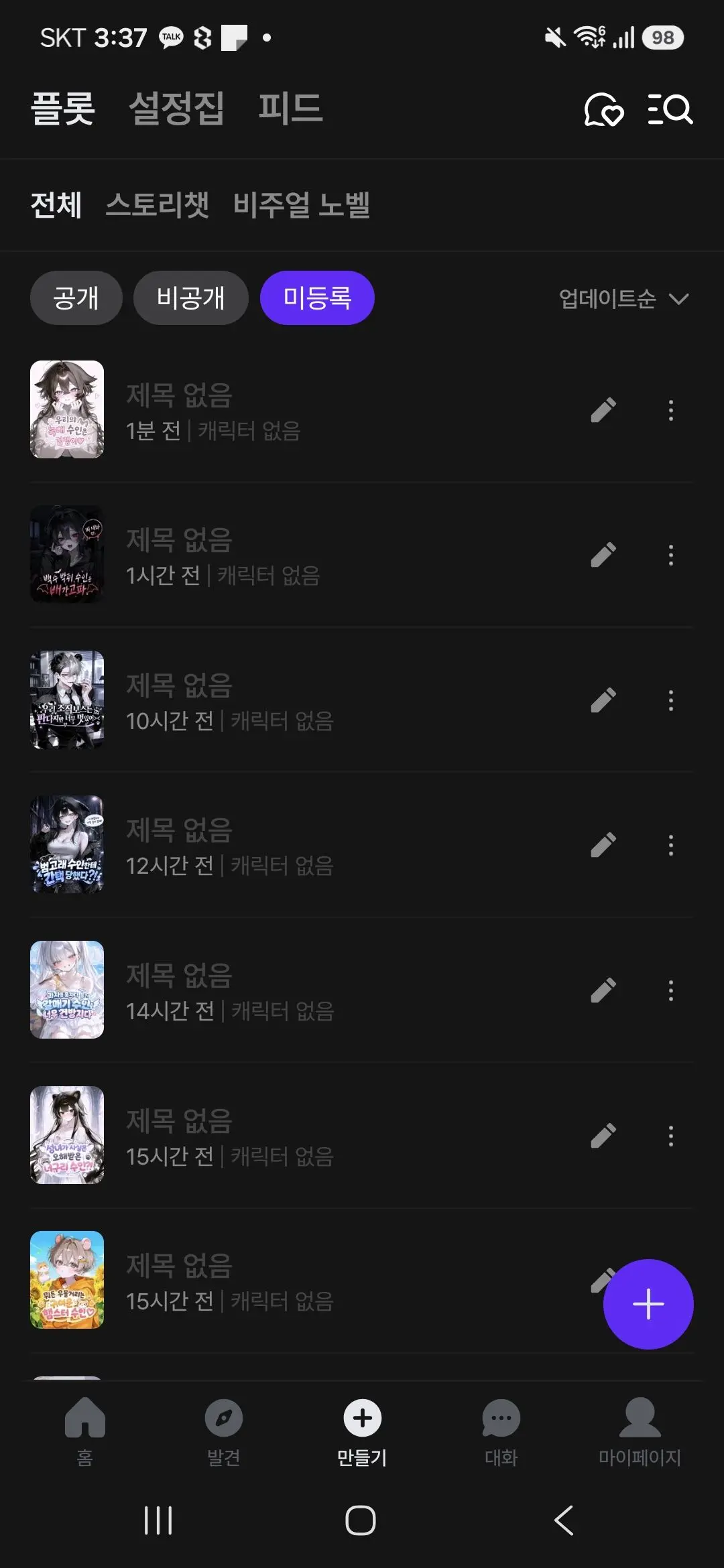
Task: Open more options for the 14시간 전 draft
Action: point(670,990)
